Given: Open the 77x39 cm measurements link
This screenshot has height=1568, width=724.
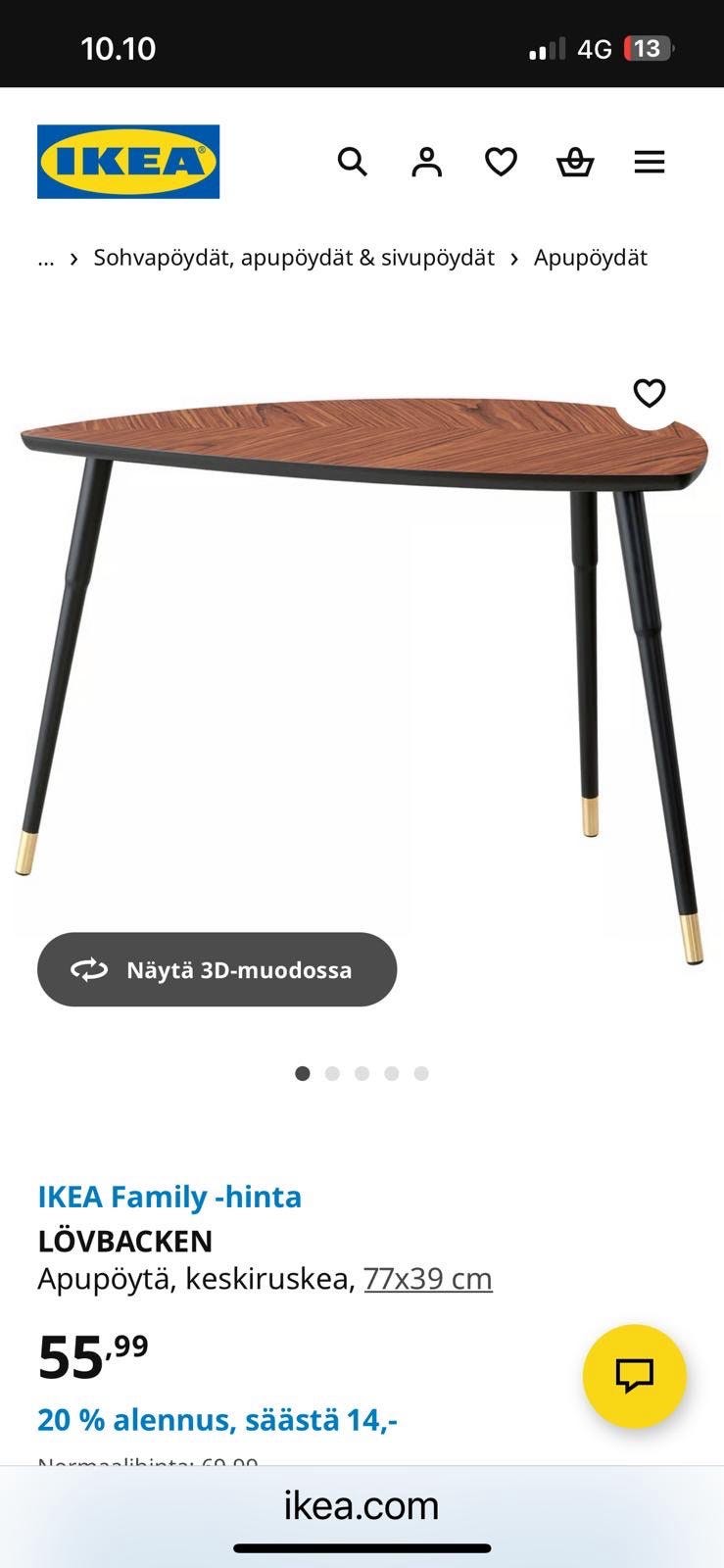Looking at the screenshot, I should click(428, 1279).
